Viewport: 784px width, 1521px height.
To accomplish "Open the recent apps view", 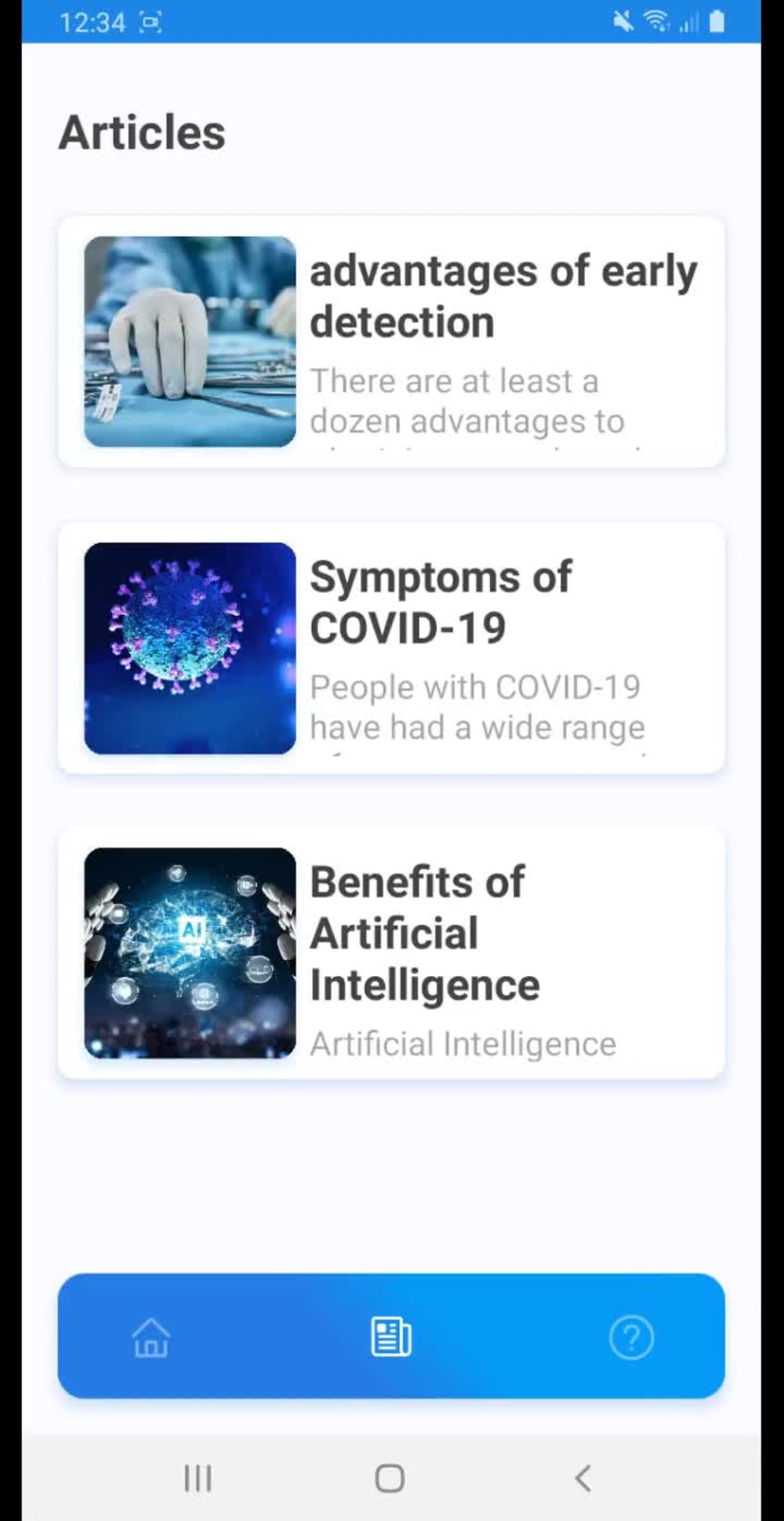I will click(x=198, y=1479).
